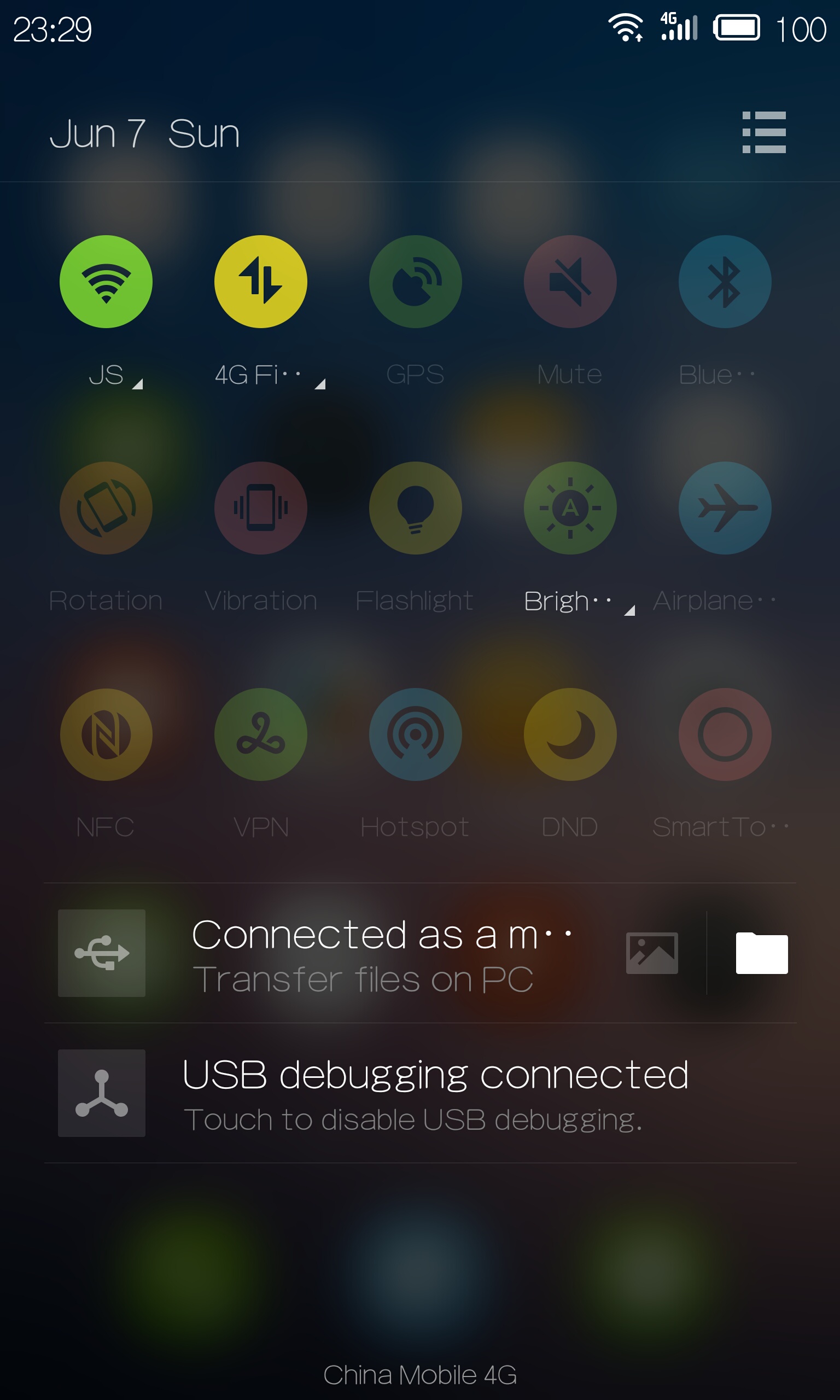
Task: Toggle auto Brightness
Action: tap(570, 507)
